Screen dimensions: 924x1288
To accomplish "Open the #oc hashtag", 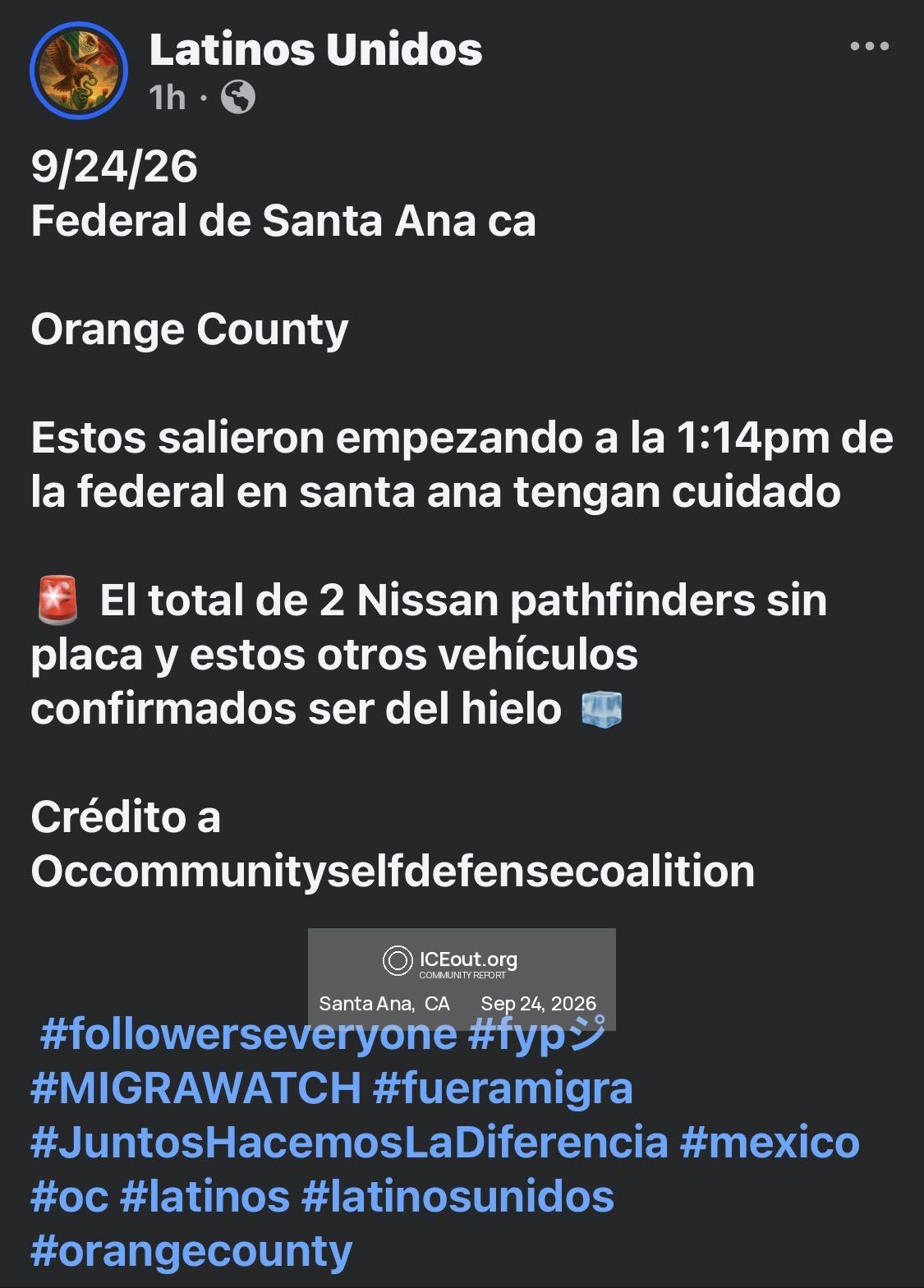I will tap(70, 1196).
